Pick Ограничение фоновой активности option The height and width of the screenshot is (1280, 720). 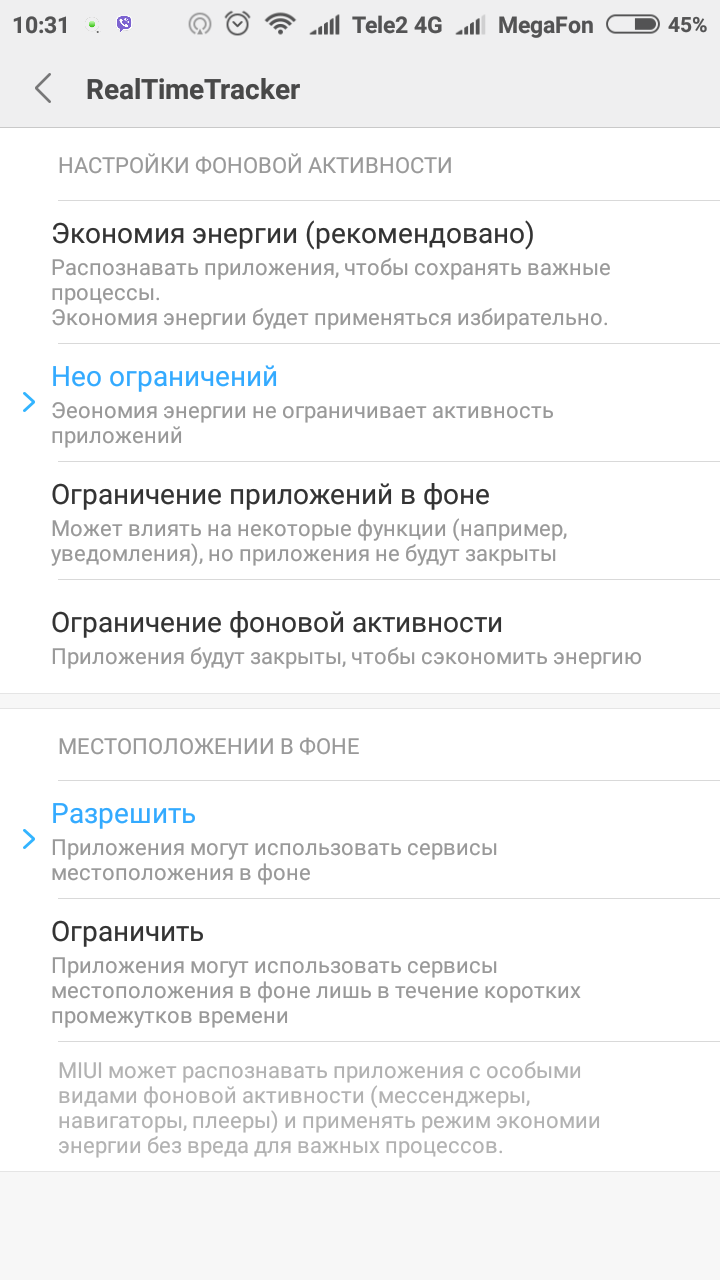[x=360, y=637]
